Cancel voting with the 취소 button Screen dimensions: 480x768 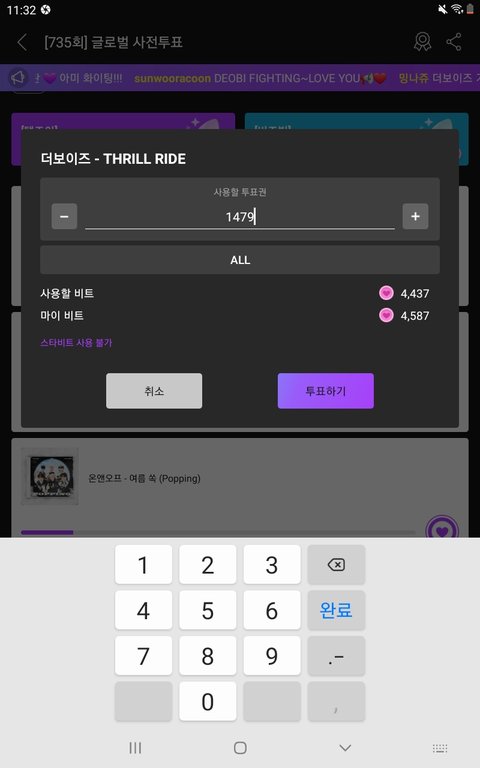tap(154, 391)
